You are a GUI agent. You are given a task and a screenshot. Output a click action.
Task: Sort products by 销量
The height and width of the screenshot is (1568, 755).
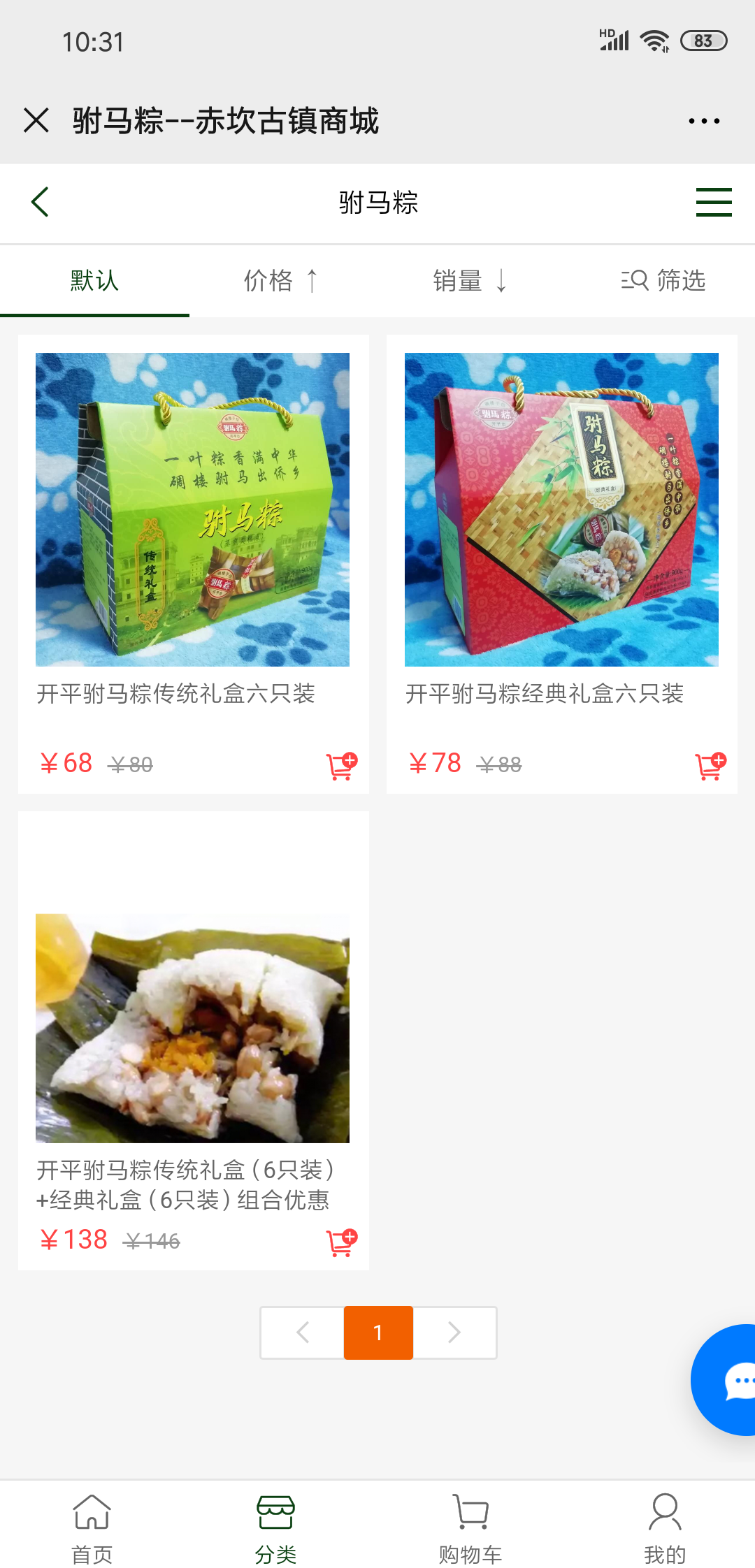coord(469,281)
